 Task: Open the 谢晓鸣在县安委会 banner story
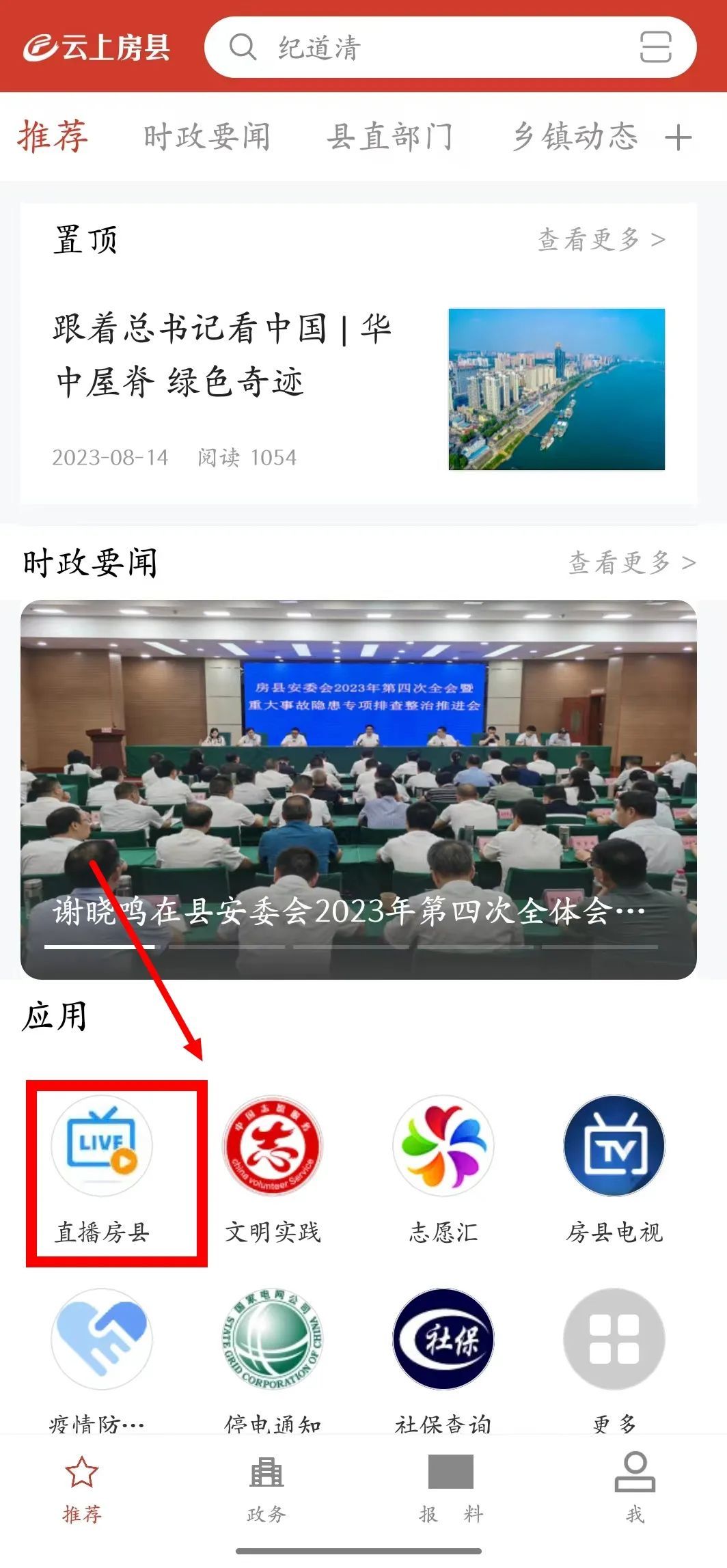click(358, 789)
